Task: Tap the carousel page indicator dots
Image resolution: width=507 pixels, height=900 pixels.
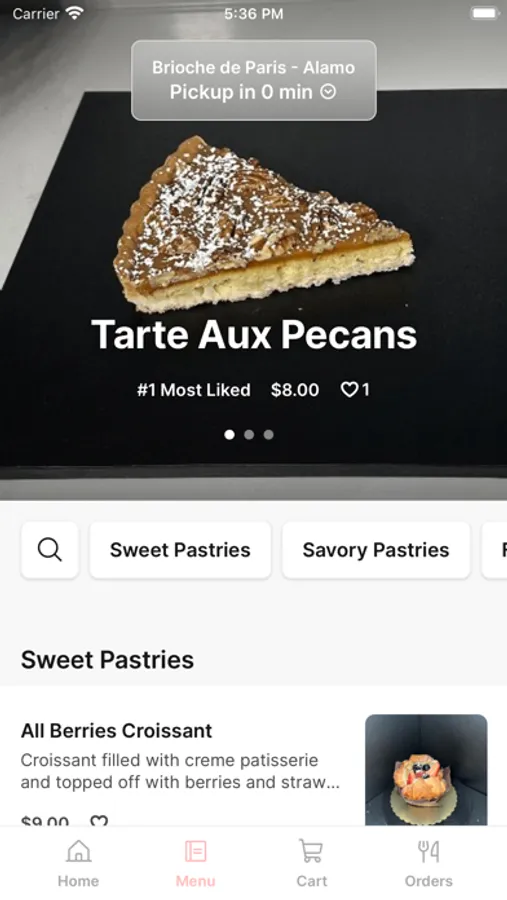Action: coord(249,435)
